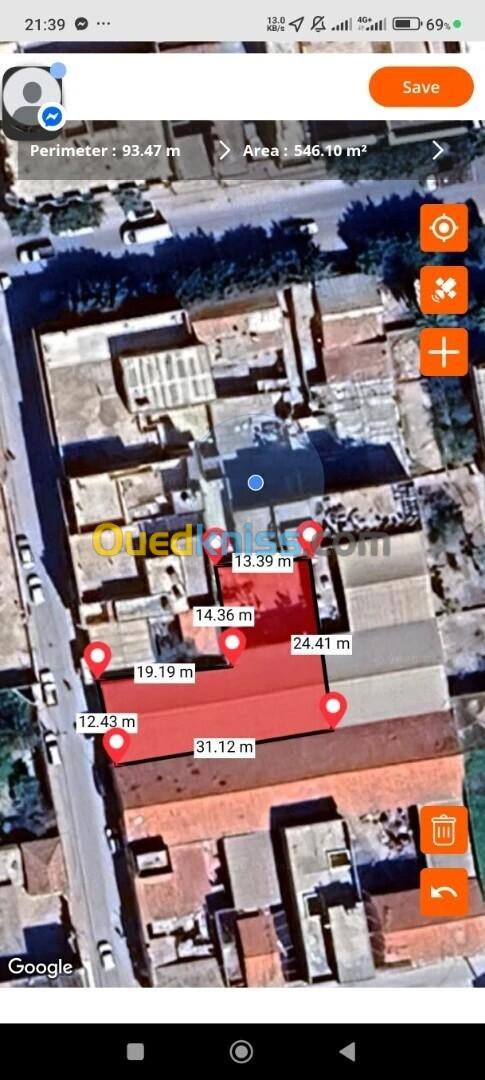The width and height of the screenshot is (485, 1080).
Task: Center map on my location
Action: click(x=444, y=228)
